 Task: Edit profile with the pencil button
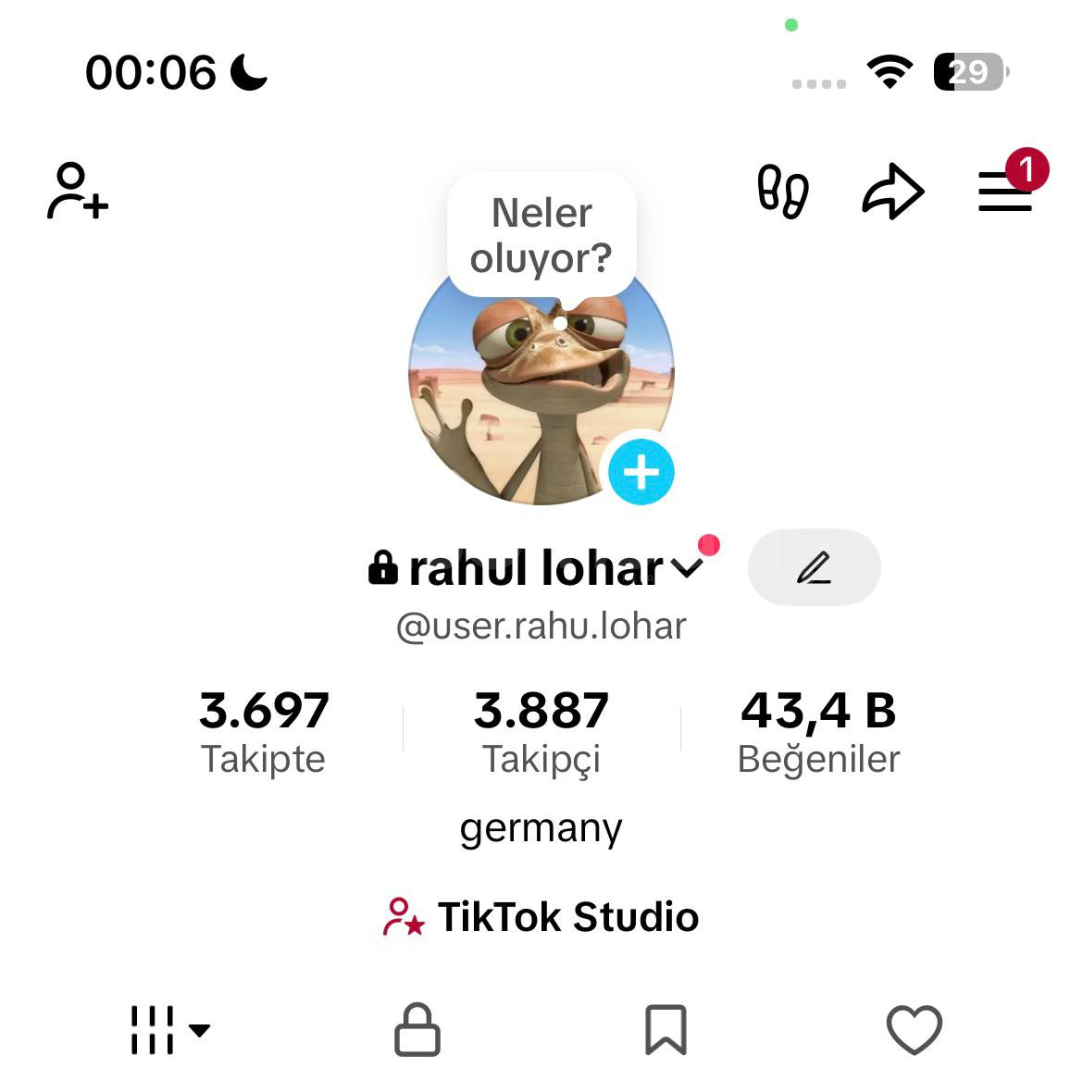(x=814, y=568)
